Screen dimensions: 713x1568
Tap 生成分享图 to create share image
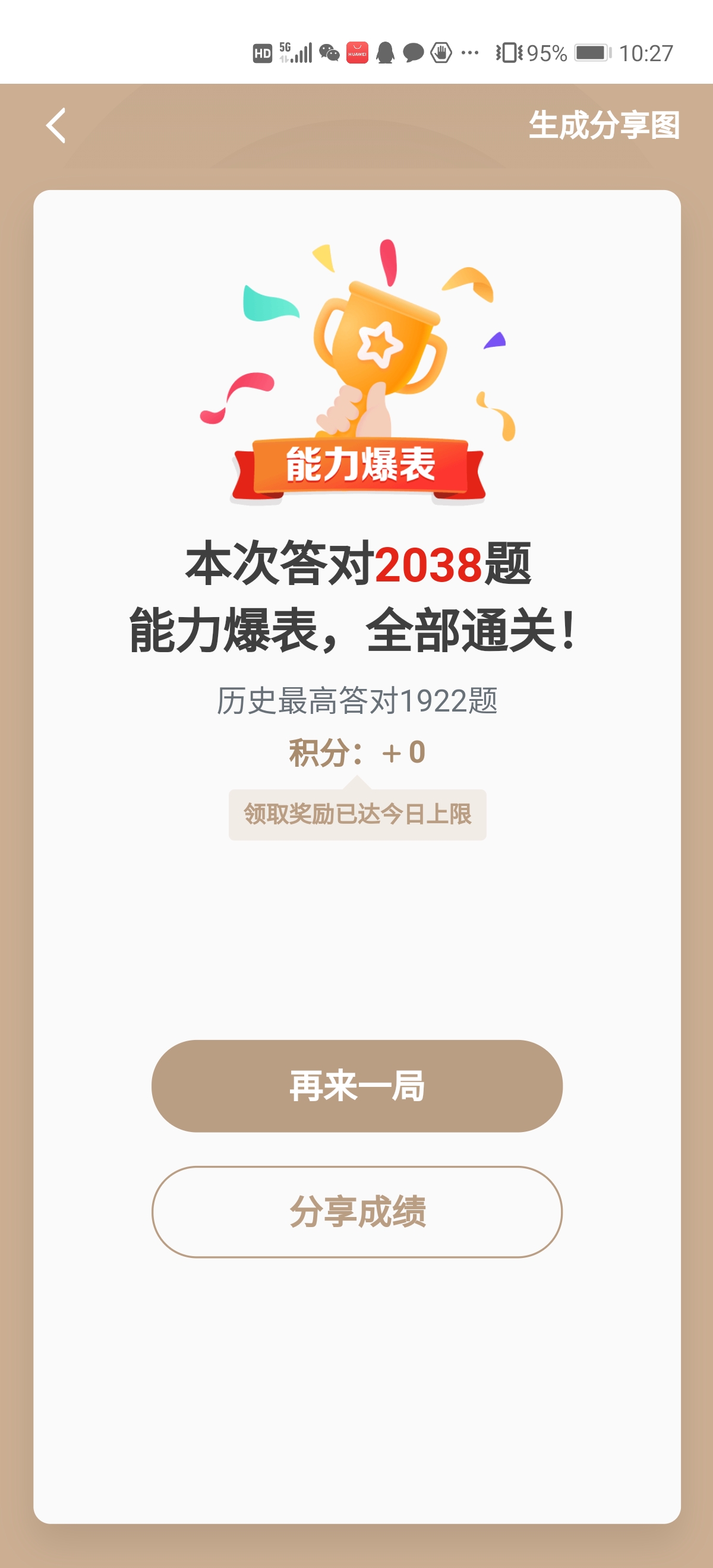tap(604, 125)
